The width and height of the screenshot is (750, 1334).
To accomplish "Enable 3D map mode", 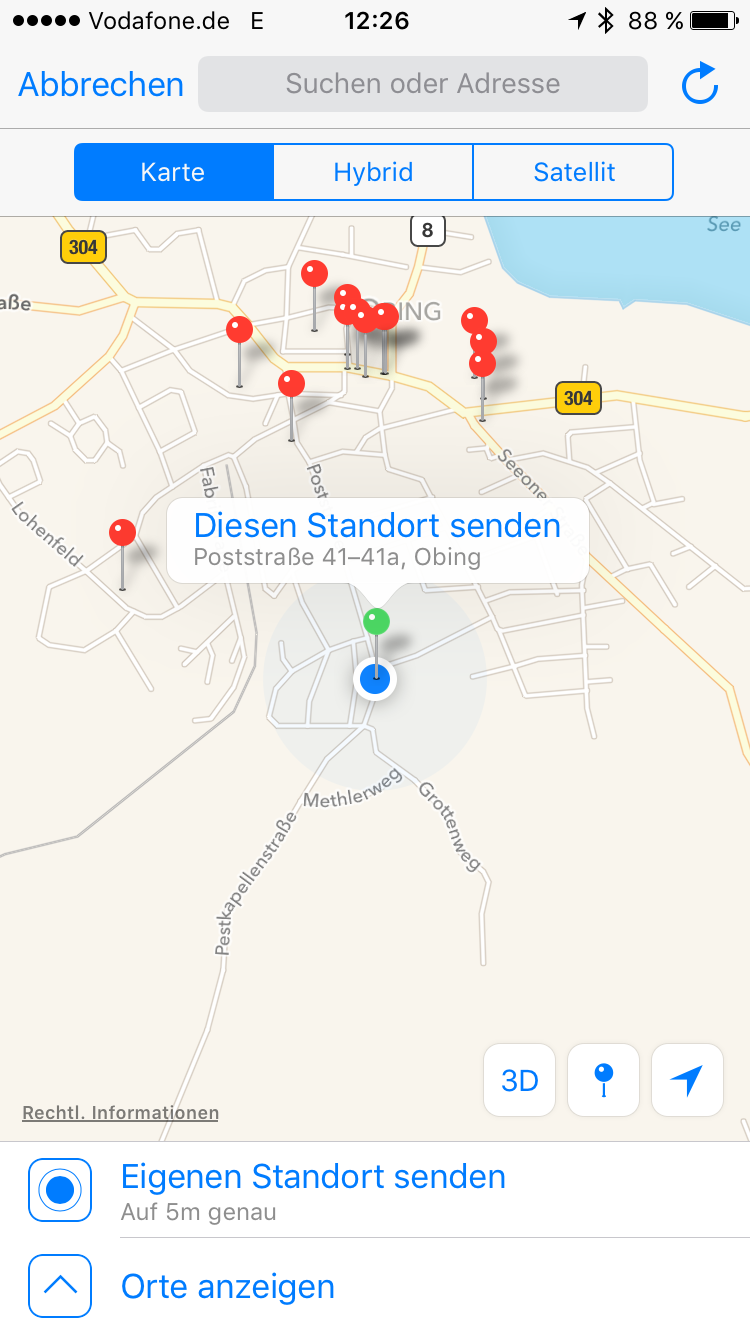I will click(519, 1080).
